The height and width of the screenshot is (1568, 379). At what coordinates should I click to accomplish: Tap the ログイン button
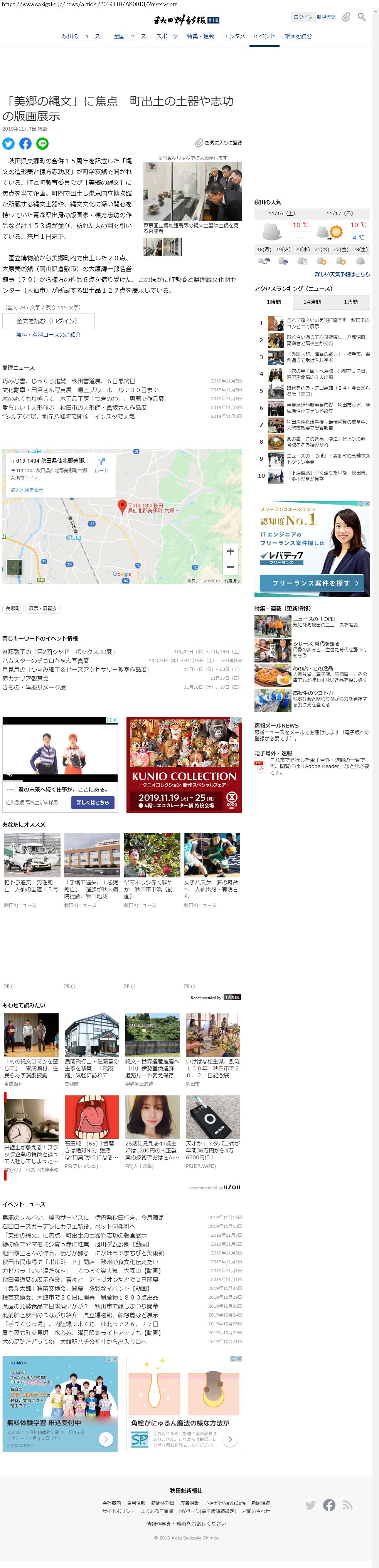point(302,17)
